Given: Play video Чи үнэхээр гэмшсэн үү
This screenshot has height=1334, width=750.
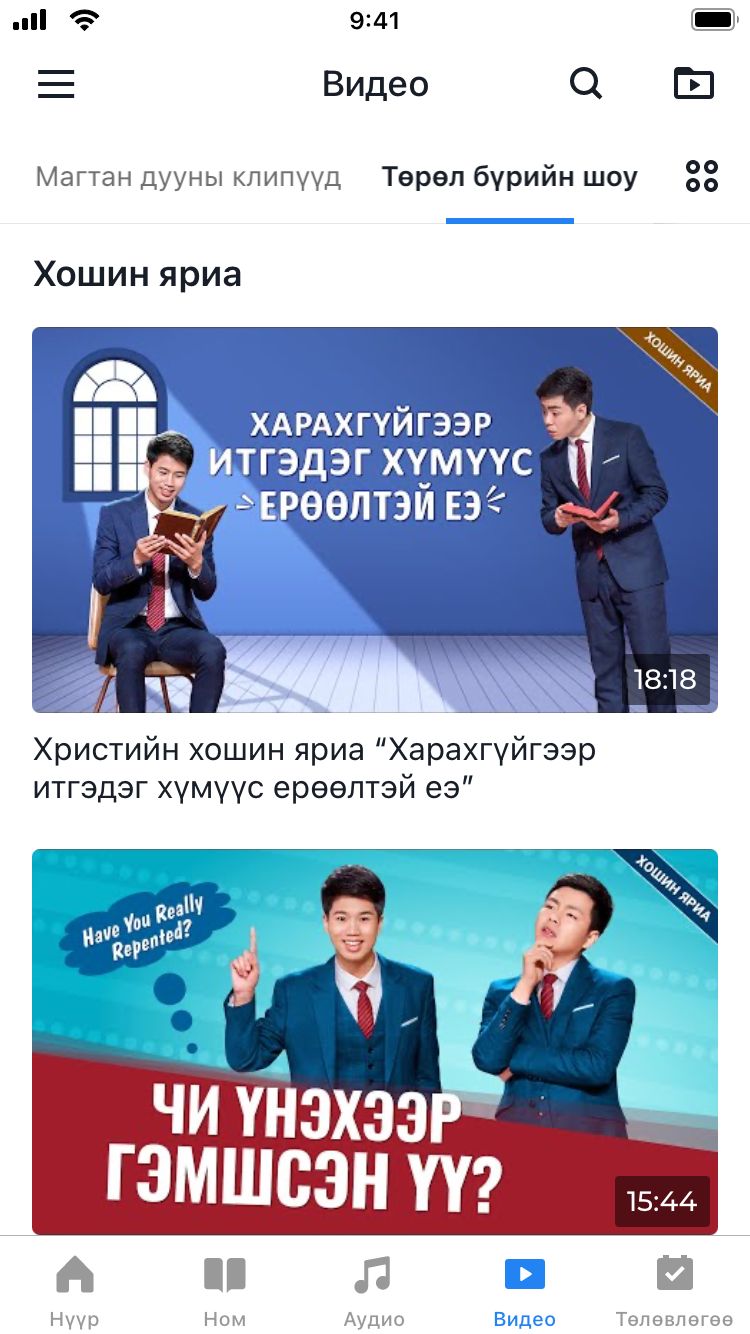Looking at the screenshot, I should pyautogui.click(x=375, y=1040).
